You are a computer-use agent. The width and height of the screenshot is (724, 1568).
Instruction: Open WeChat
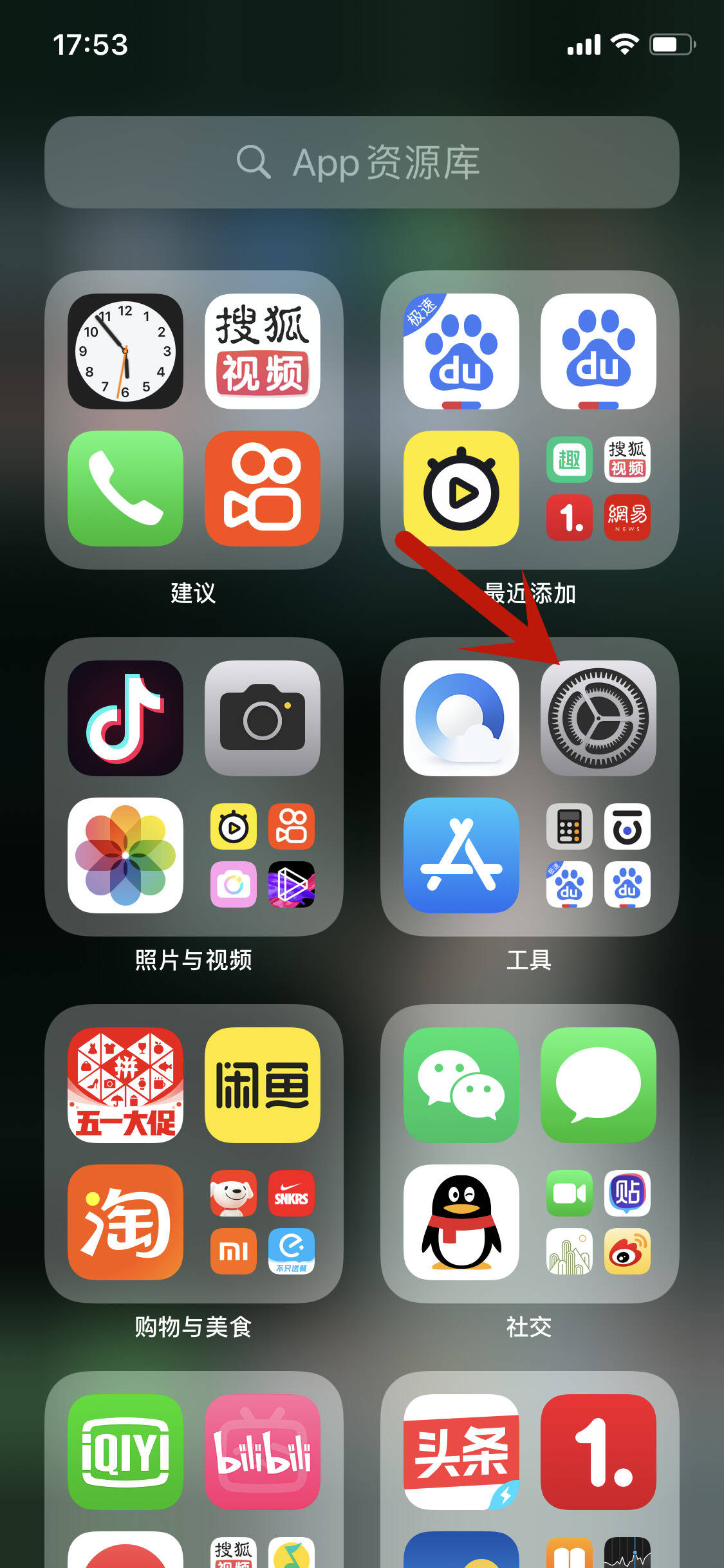461,1085
